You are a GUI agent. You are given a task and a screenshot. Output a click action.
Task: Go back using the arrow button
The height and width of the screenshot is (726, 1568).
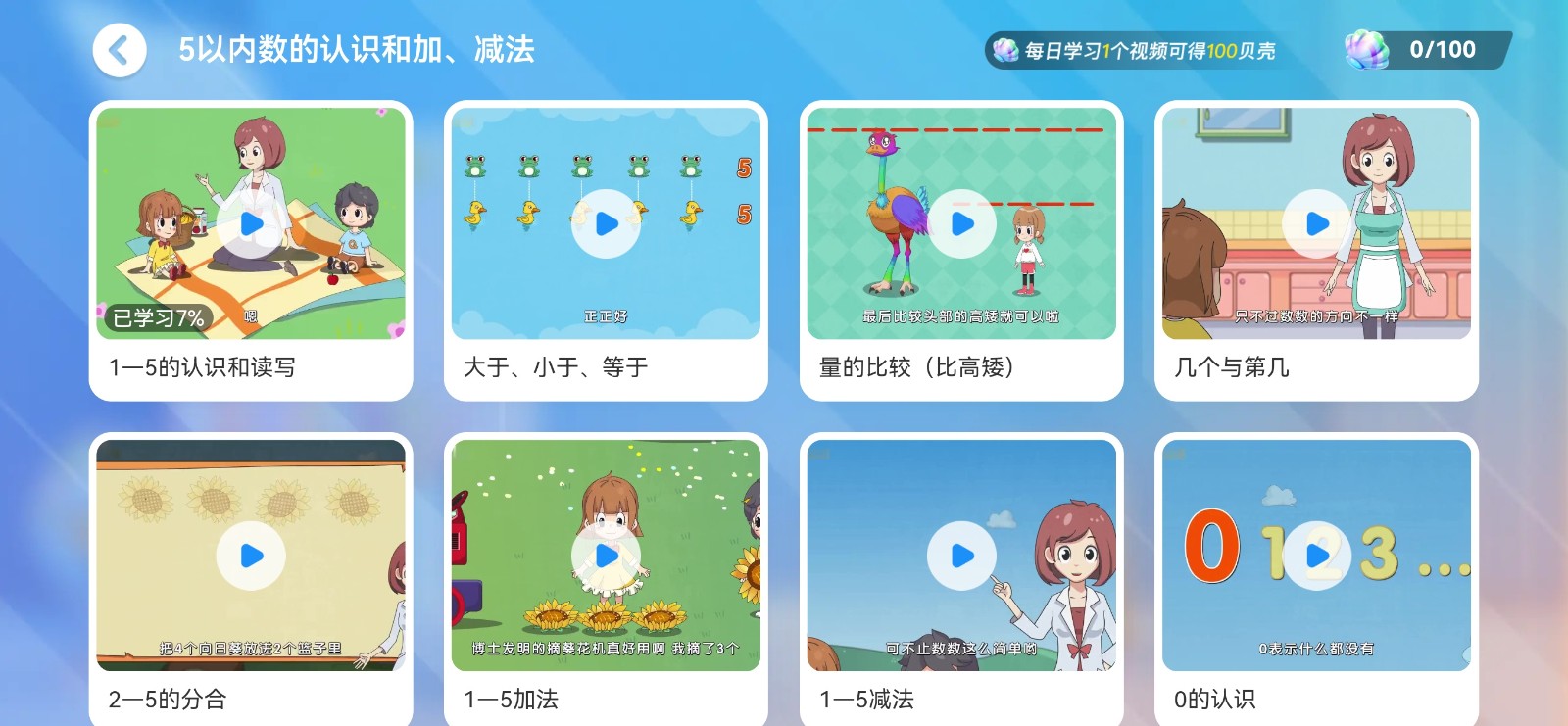(120, 50)
